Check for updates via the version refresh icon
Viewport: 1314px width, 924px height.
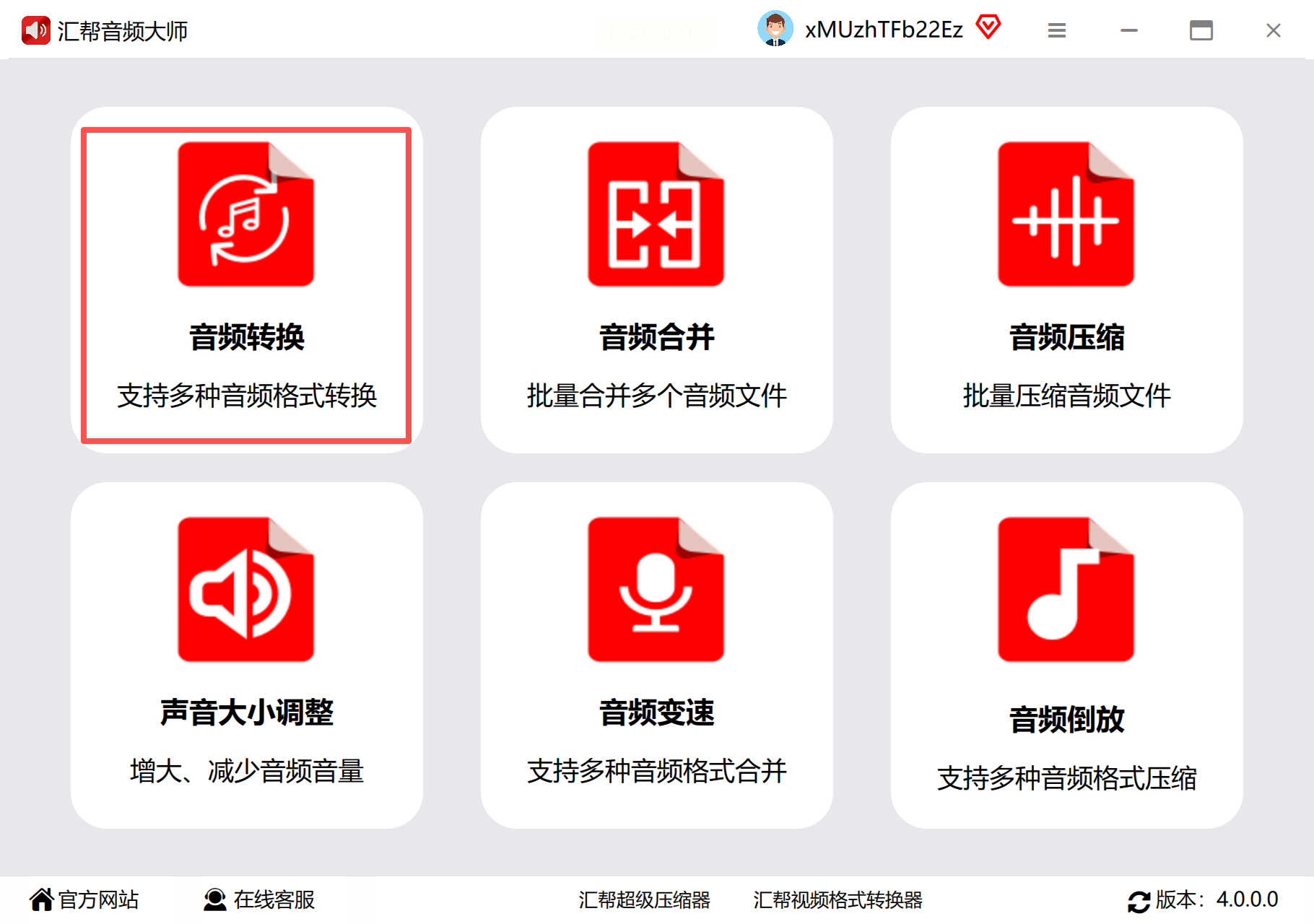tap(1139, 901)
